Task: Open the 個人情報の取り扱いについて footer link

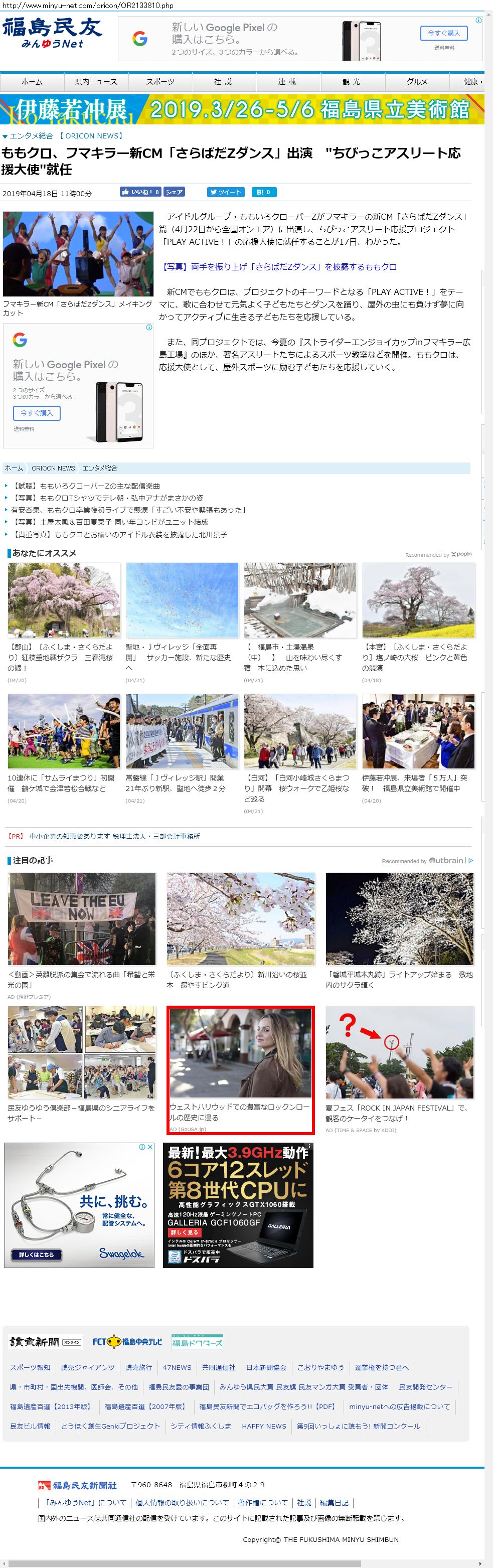Action: pos(182,1502)
